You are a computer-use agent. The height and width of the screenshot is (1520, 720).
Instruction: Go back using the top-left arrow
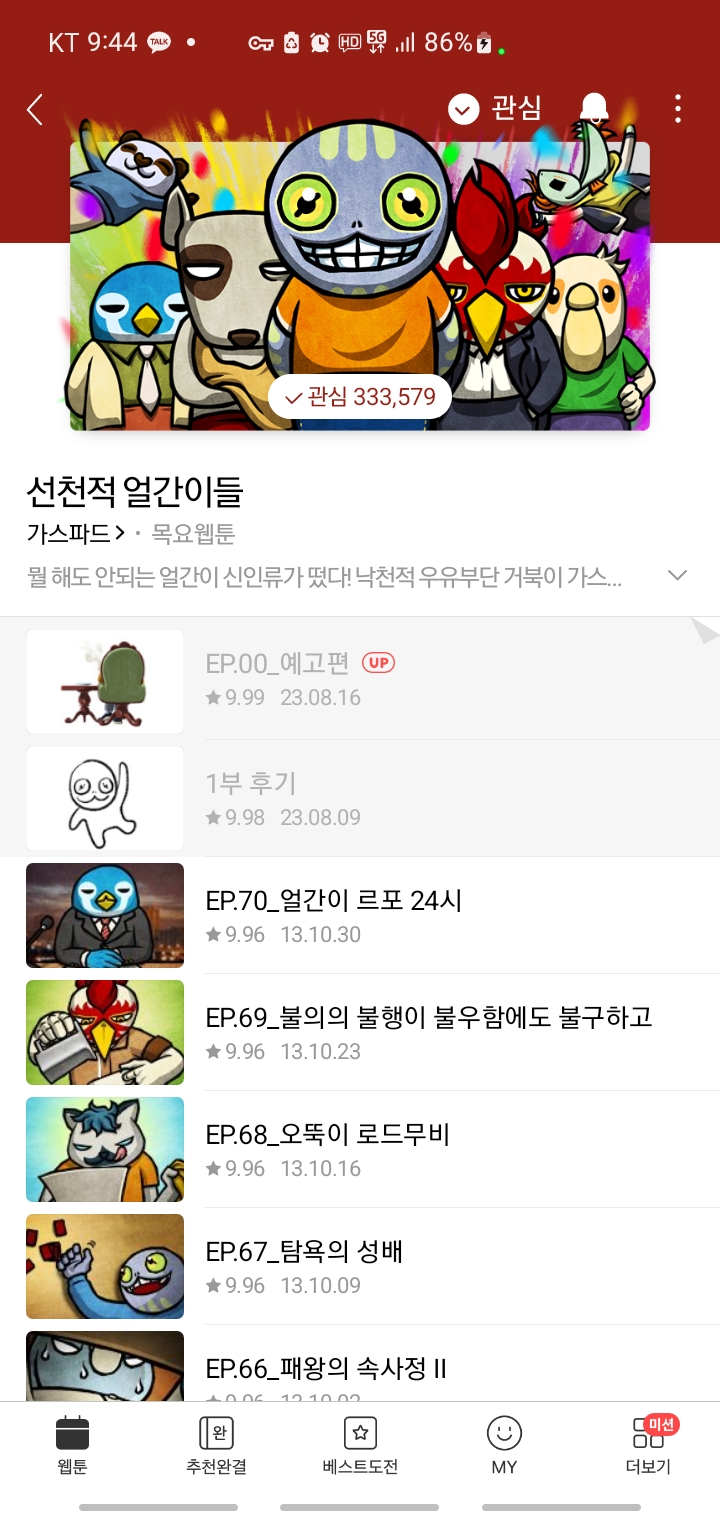click(x=35, y=109)
